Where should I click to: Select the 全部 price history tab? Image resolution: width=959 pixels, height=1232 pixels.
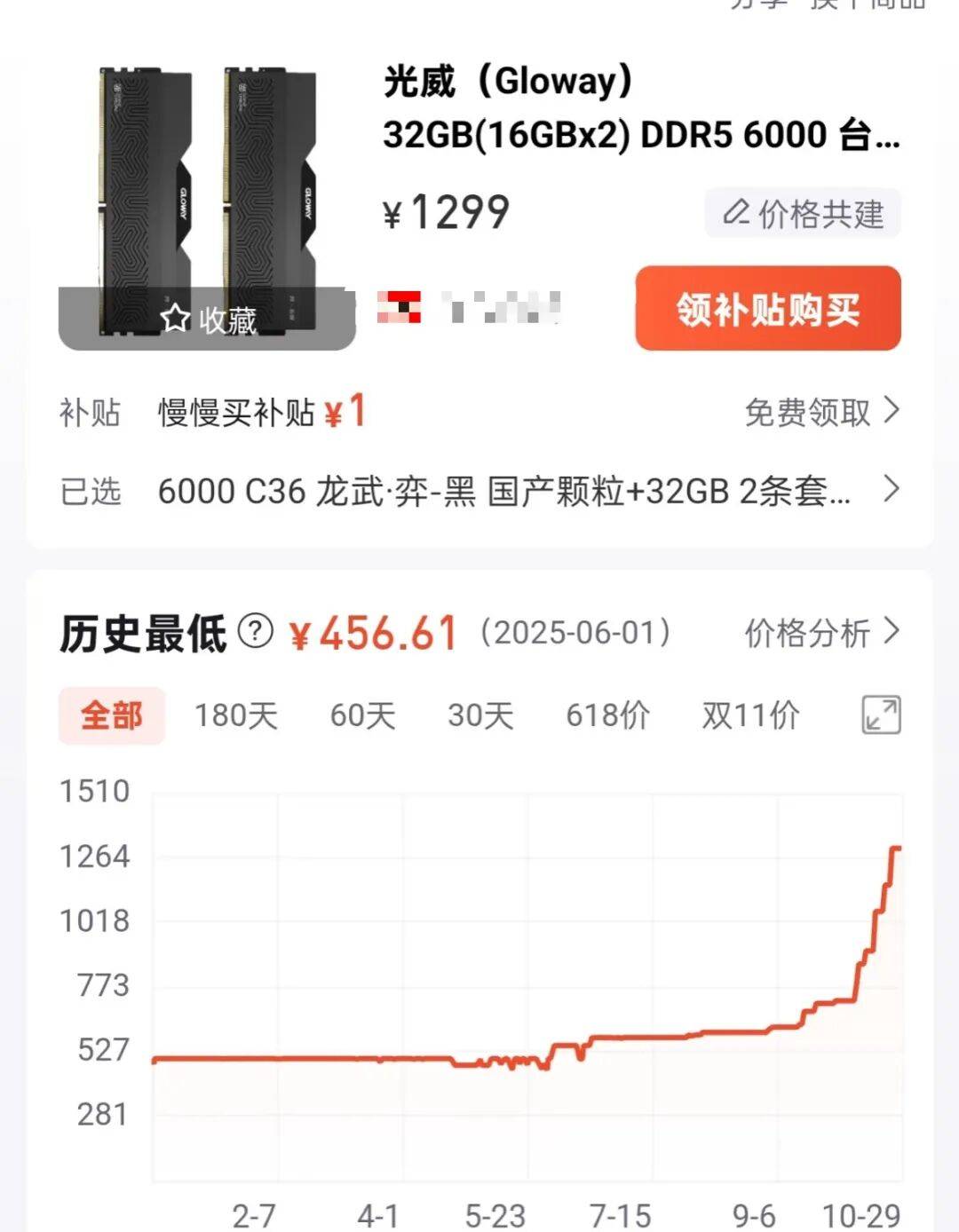(112, 715)
